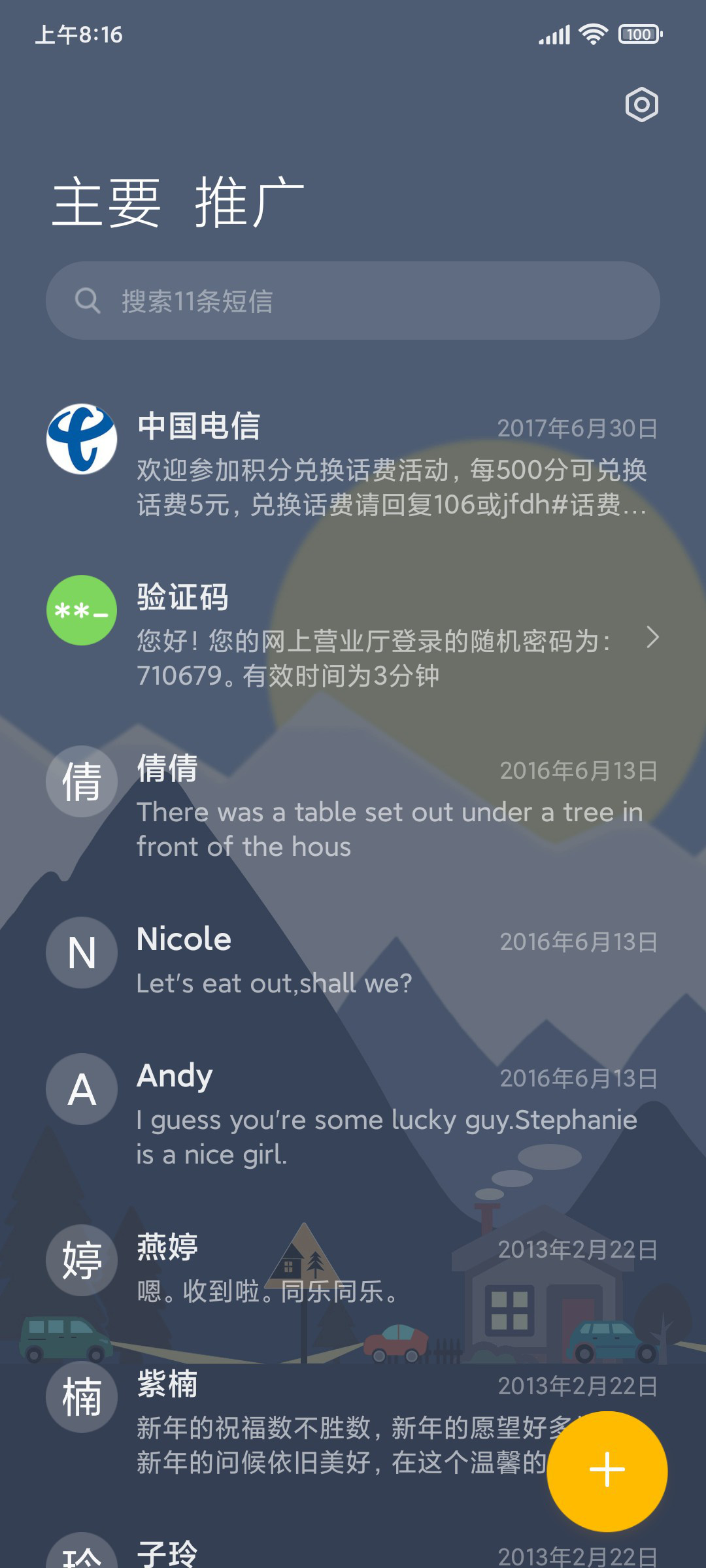
Task: Open the conversation with 倩倩
Action: tap(353, 805)
